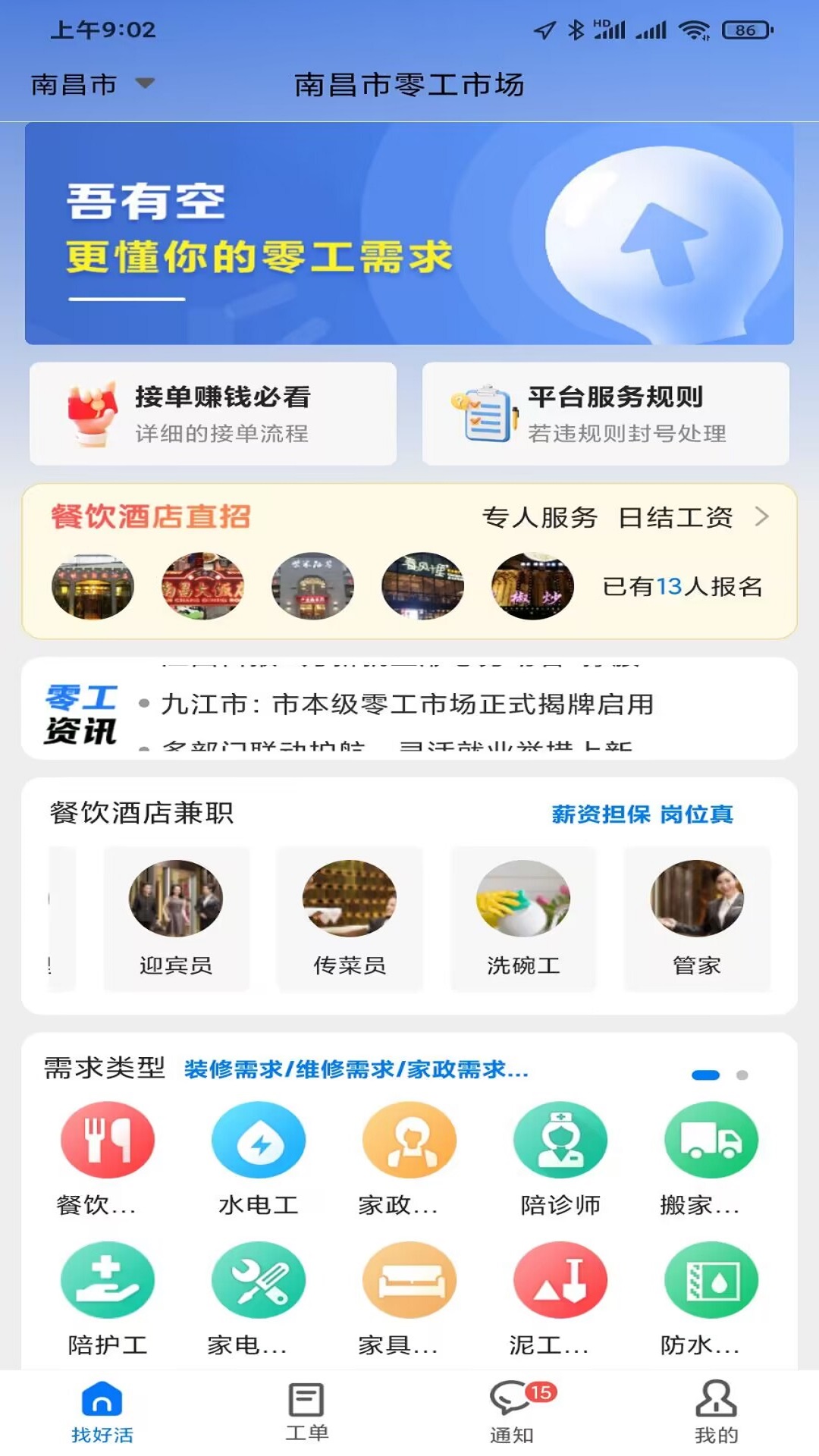The width and height of the screenshot is (819, 1456).
Task: Open the 吾有空 promotional banner
Action: coord(409,234)
